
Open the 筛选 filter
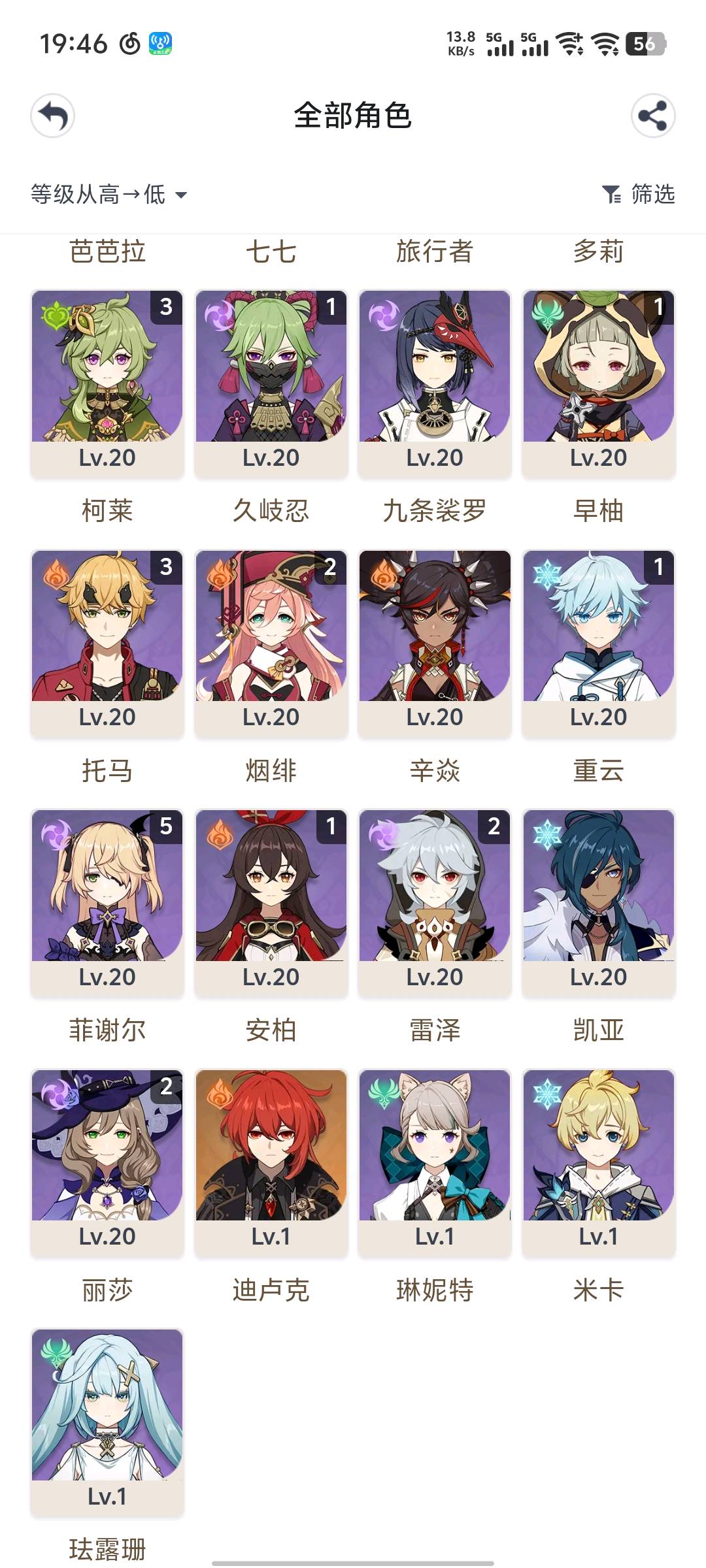[638, 194]
